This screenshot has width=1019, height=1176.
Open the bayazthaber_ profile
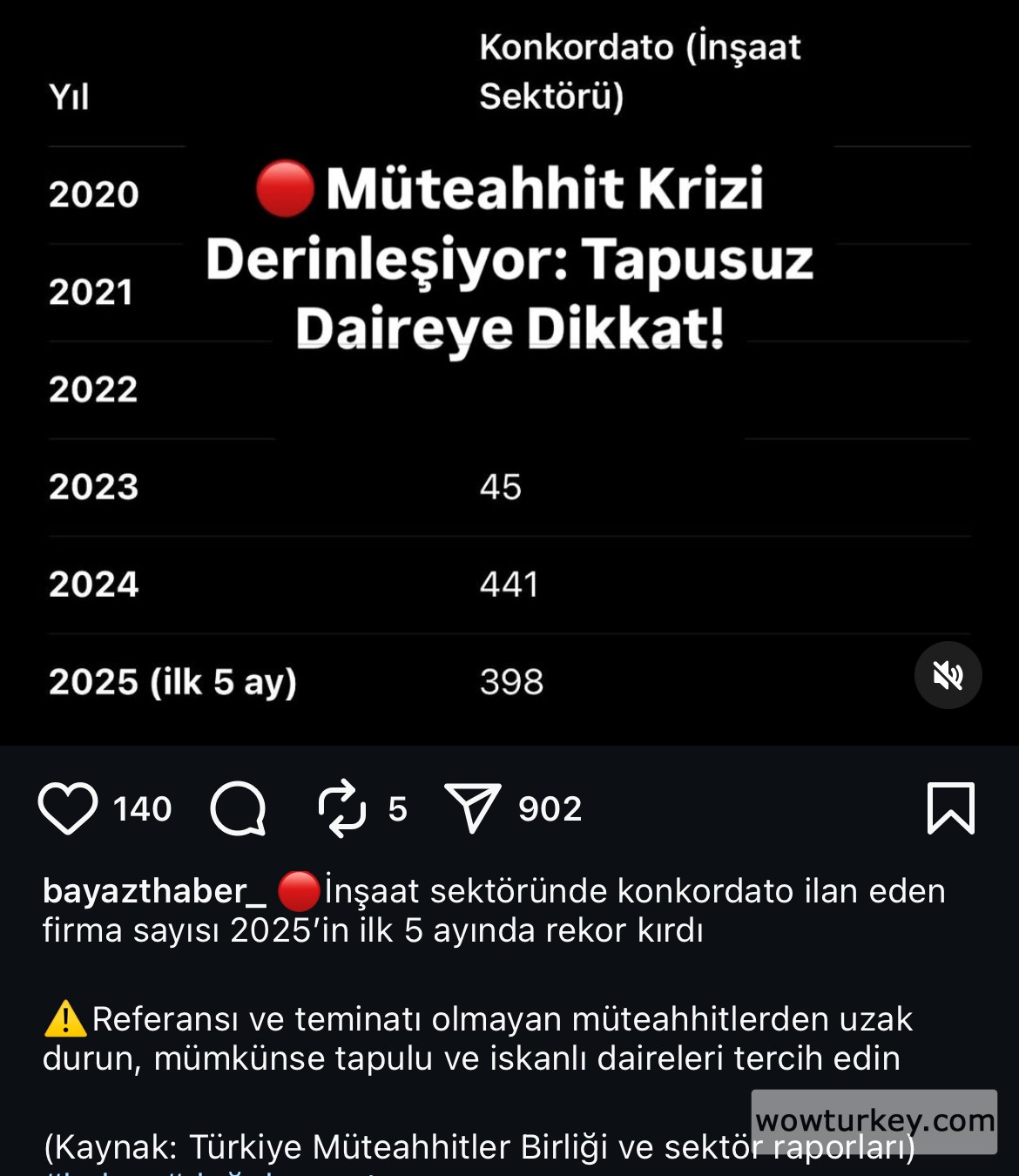tap(154, 891)
